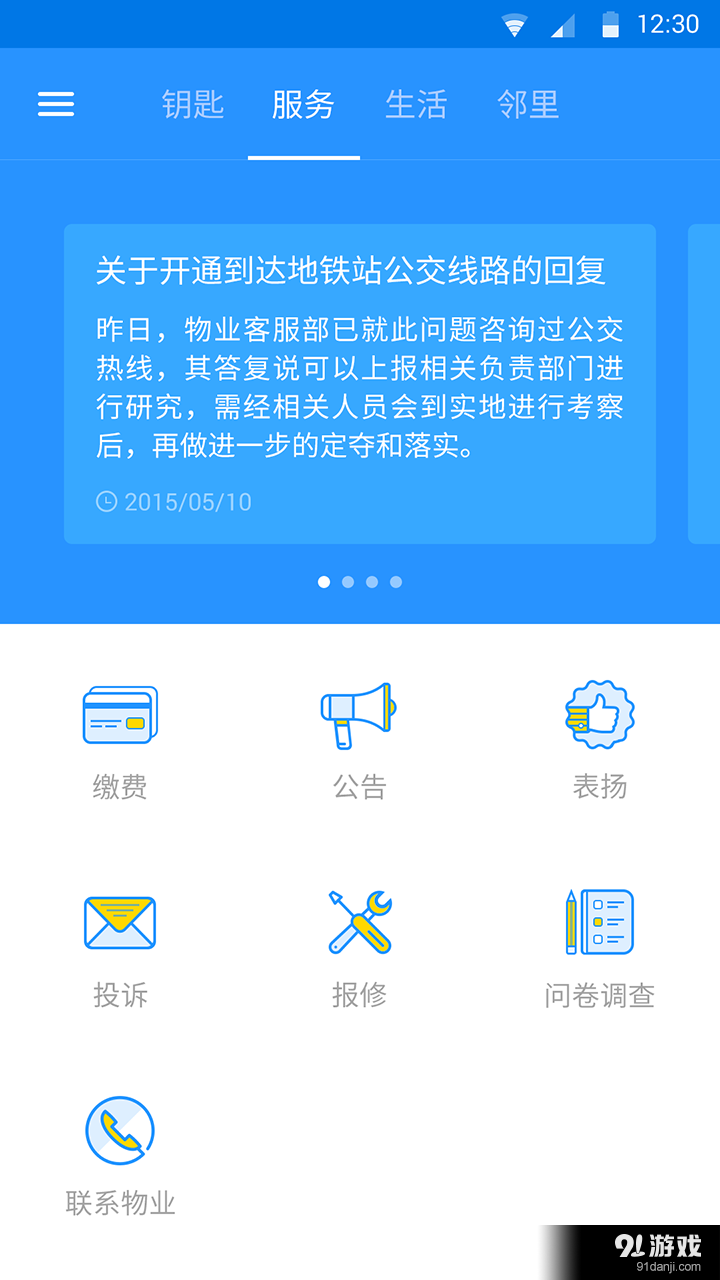720x1280 pixels.
Task: Tap the 联系物业 phone icon
Action: click(x=119, y=1129)
